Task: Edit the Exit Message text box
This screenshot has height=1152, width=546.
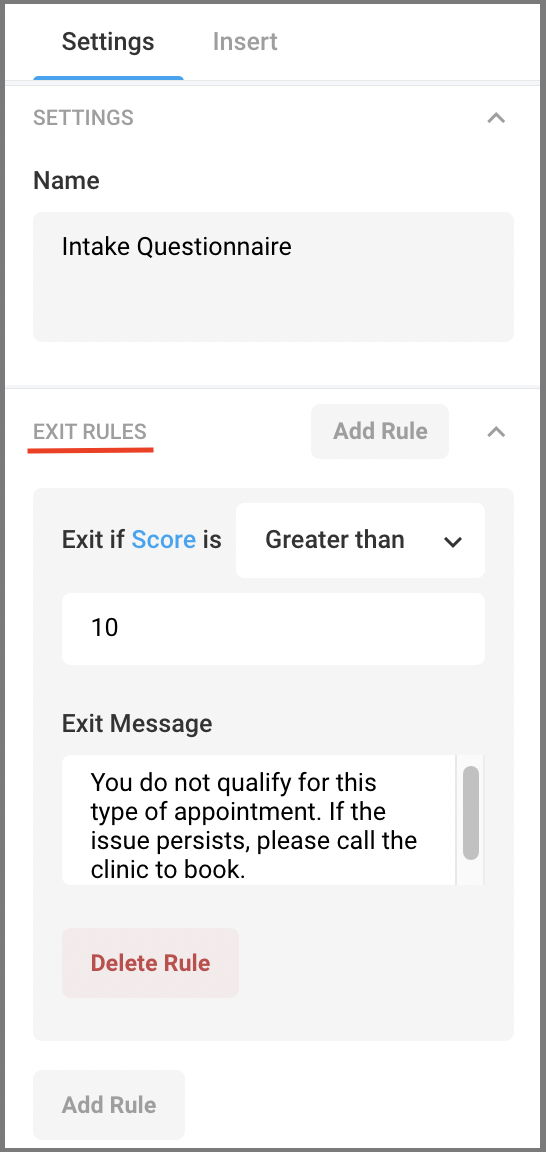Action: [259, 820]
